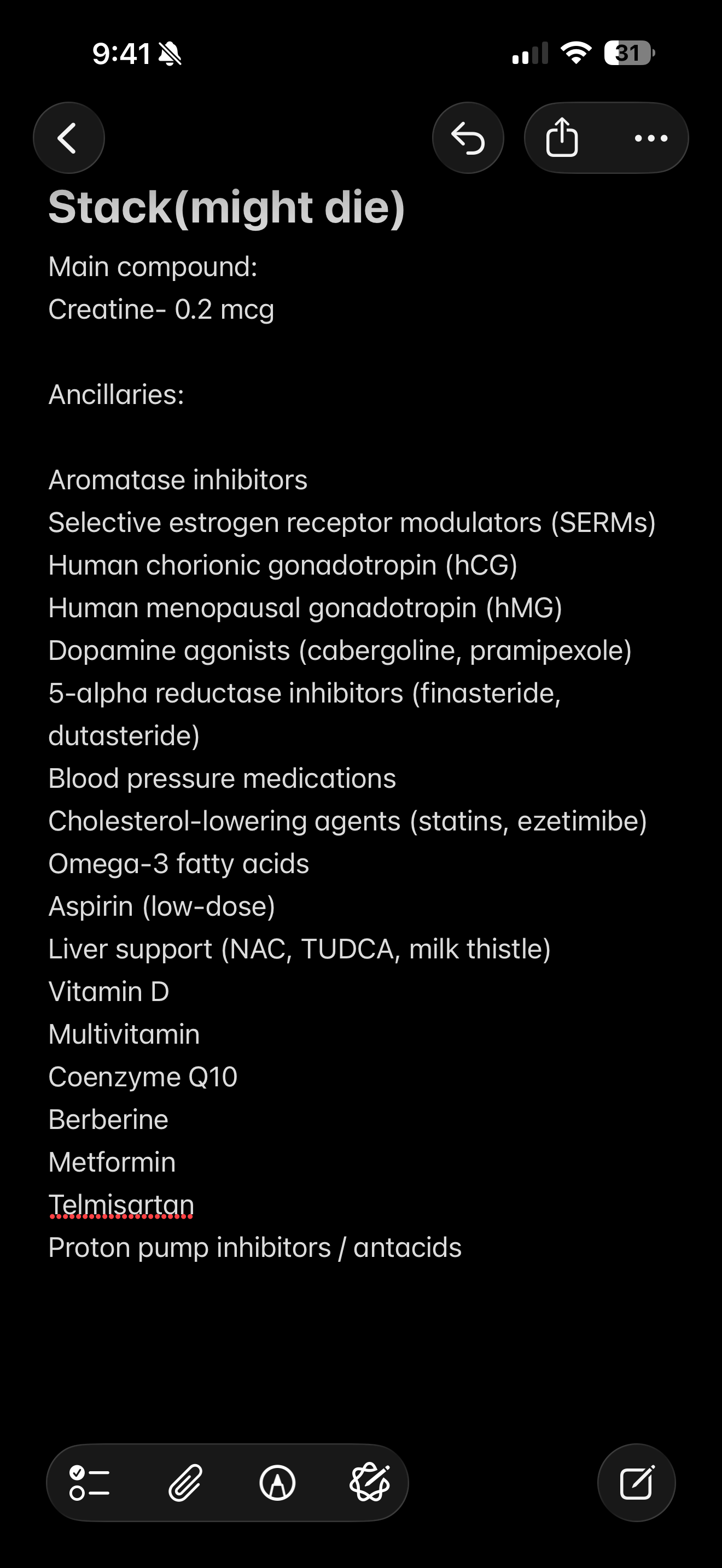
Task: Share this note
Action: 561,138
